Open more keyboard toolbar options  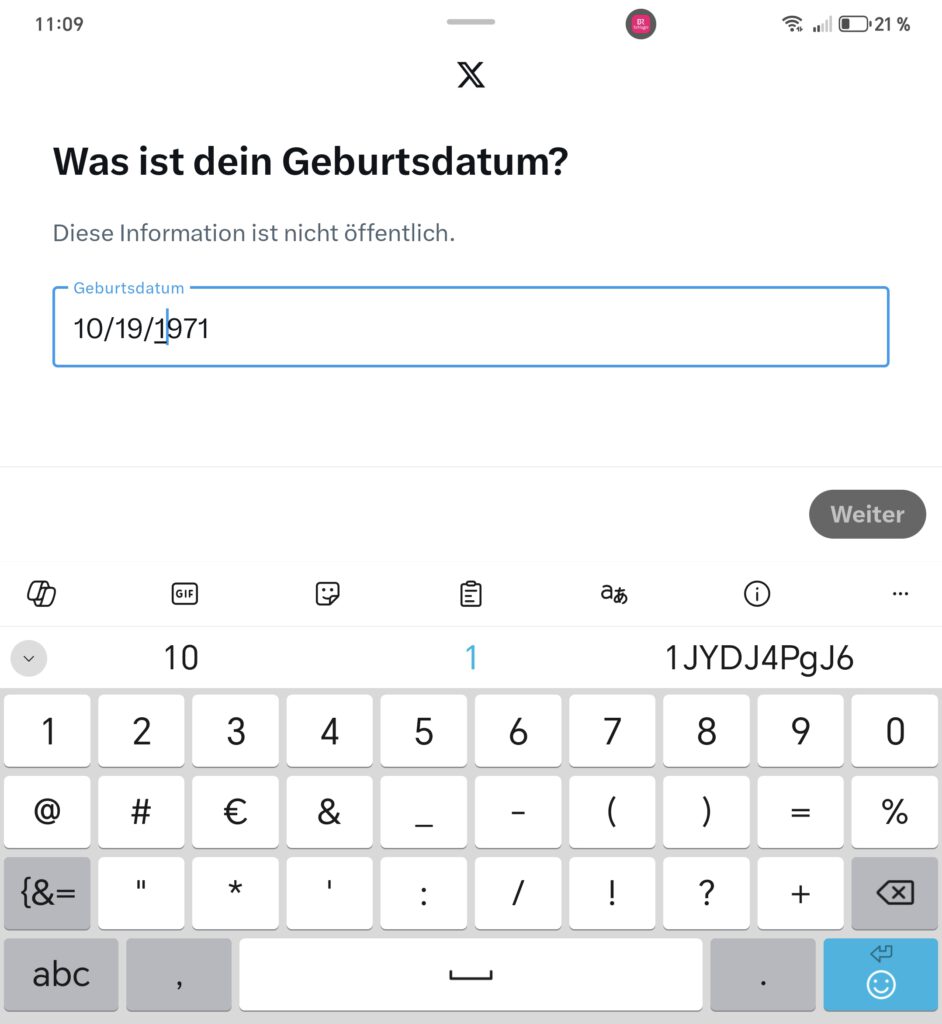(900, 594)
